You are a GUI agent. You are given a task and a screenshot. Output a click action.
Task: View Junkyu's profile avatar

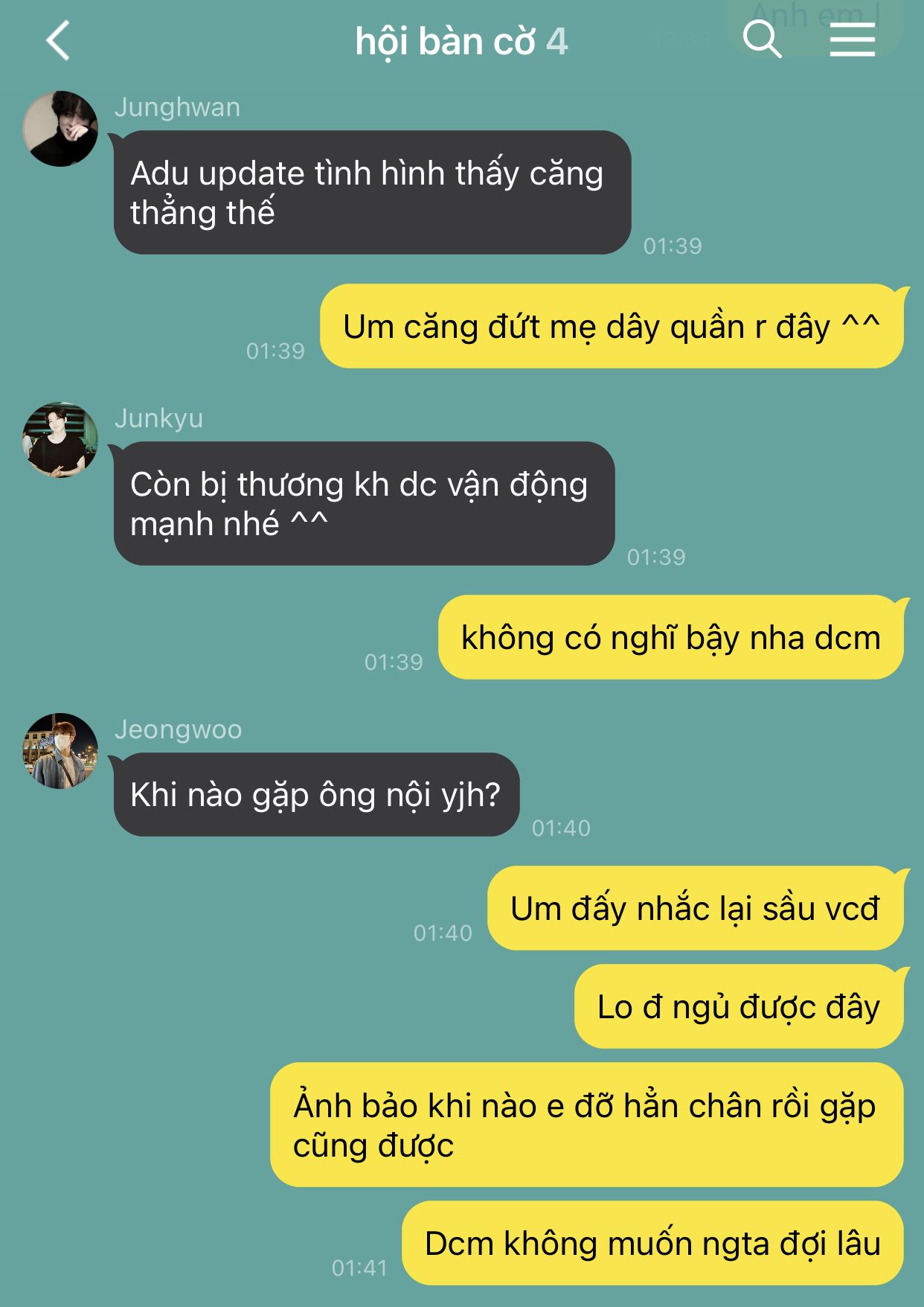60,440
